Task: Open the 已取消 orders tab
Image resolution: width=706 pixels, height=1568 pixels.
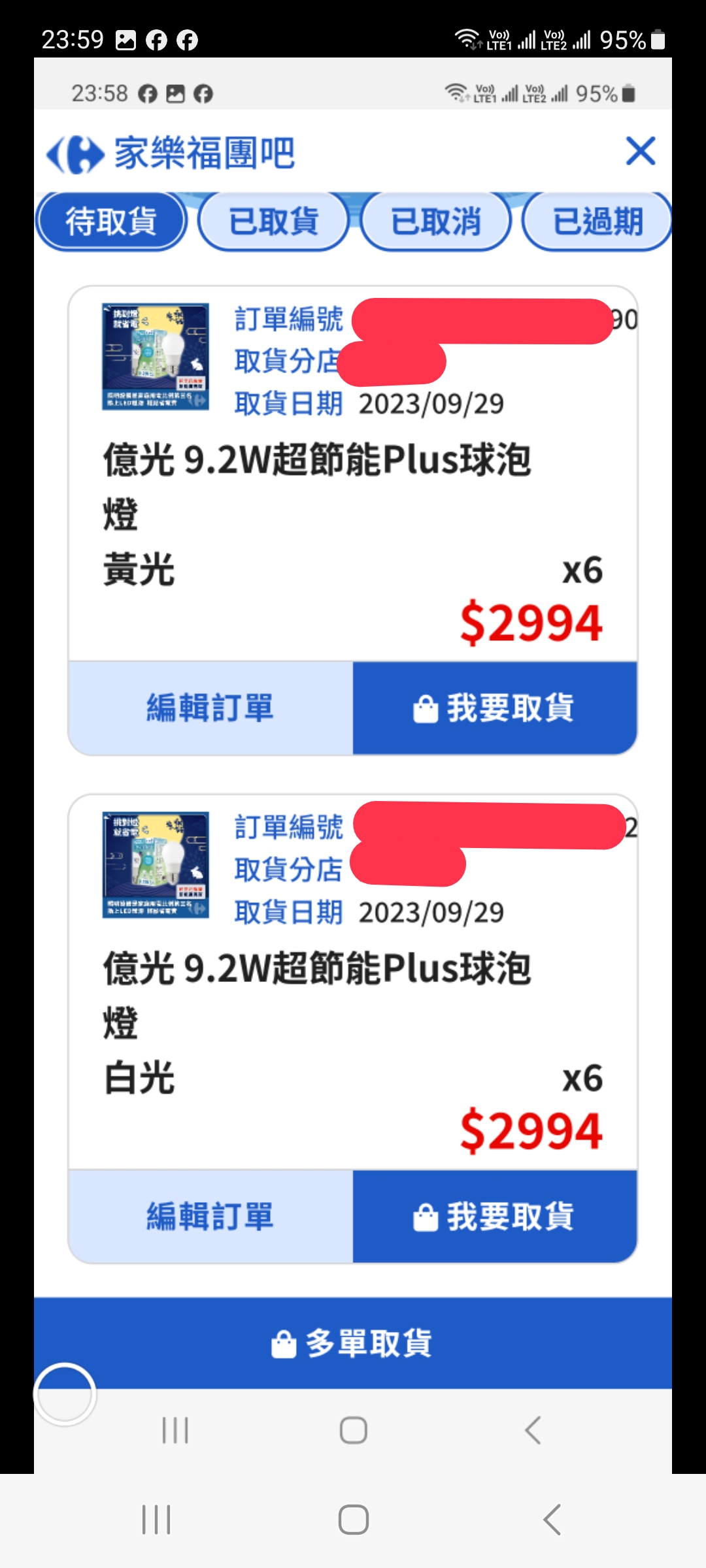Action: [435, 221]
